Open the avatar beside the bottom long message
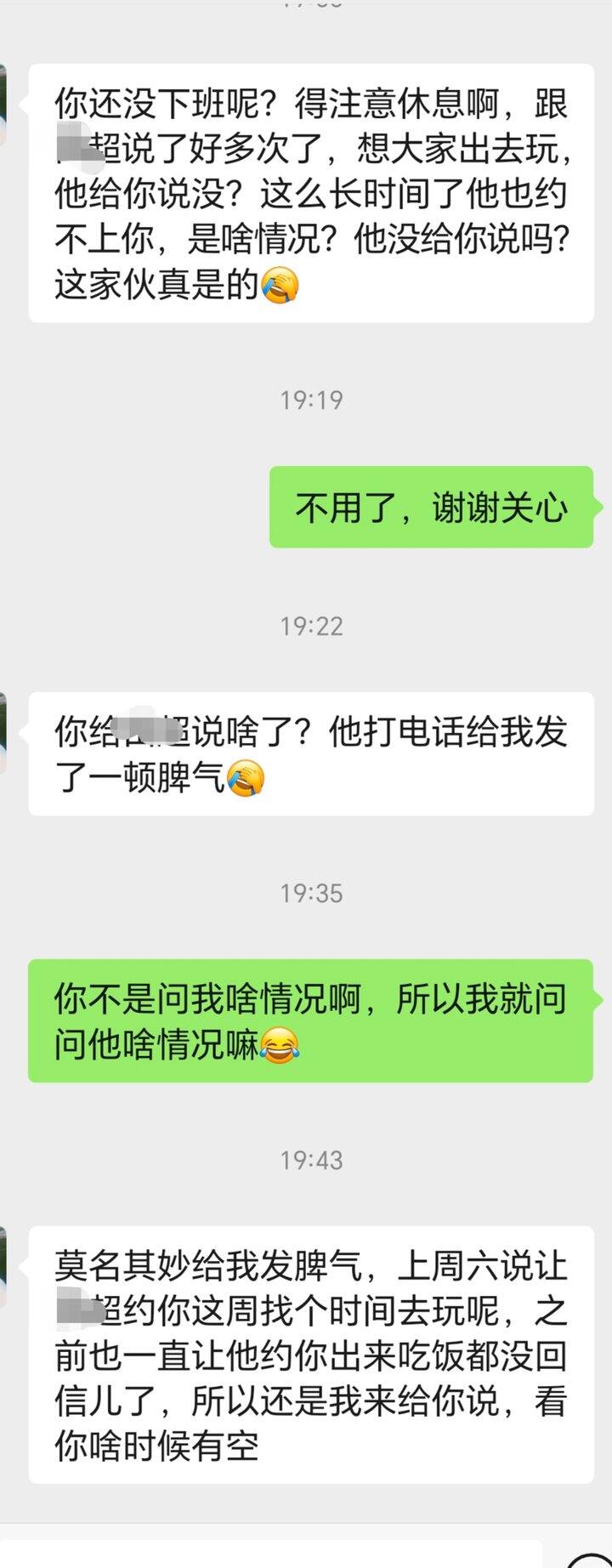 pos(7,1267)
